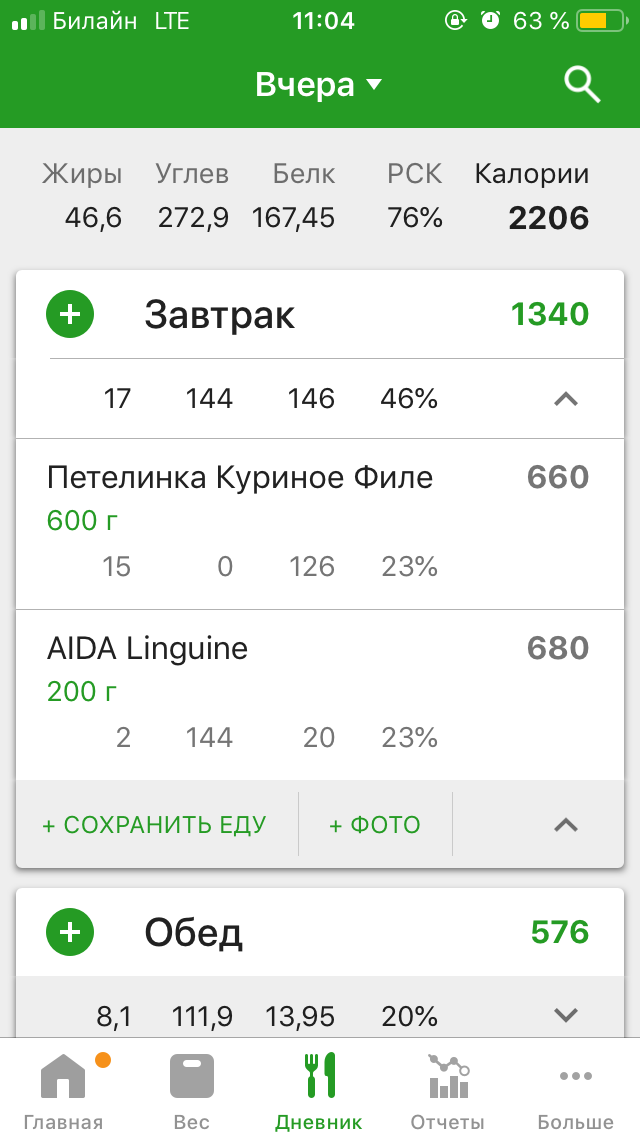Expand the Обед meal chevron
The width and height of the screenshot is (640, 1136).
(566, 1016)
